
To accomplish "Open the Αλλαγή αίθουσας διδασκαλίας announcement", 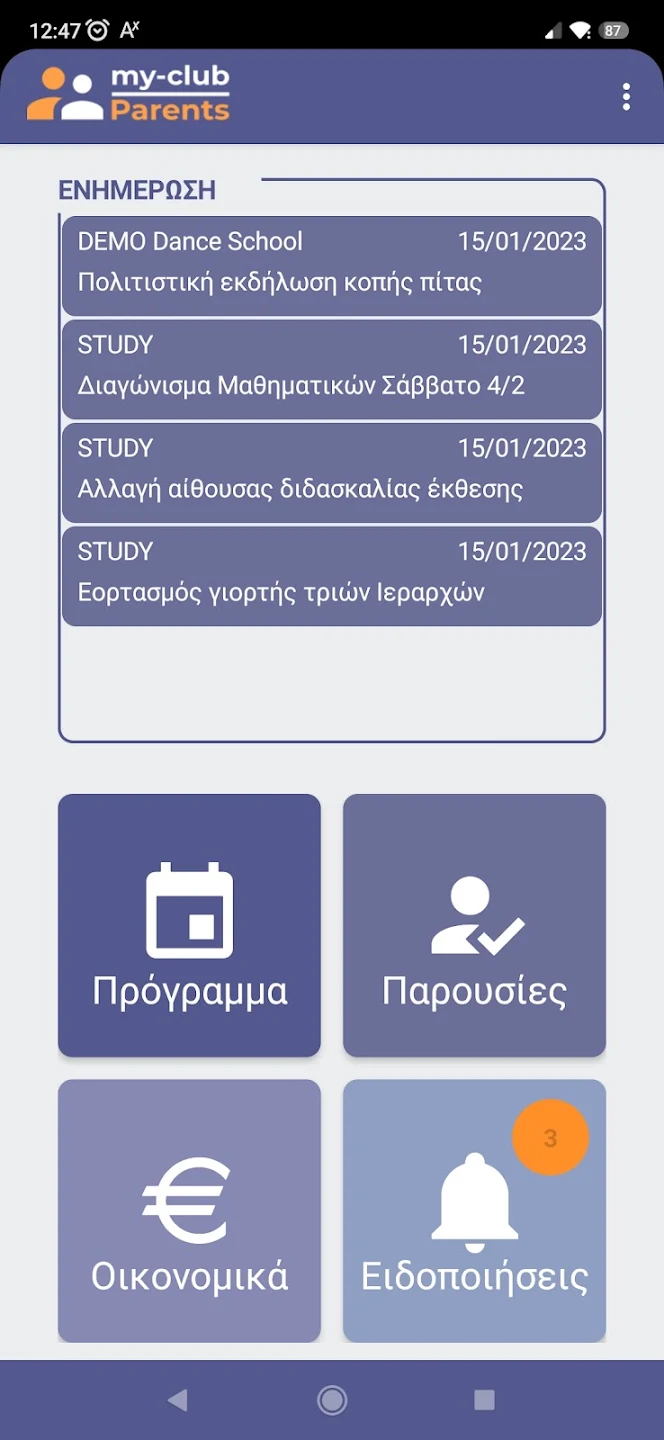I will point(331,472).
